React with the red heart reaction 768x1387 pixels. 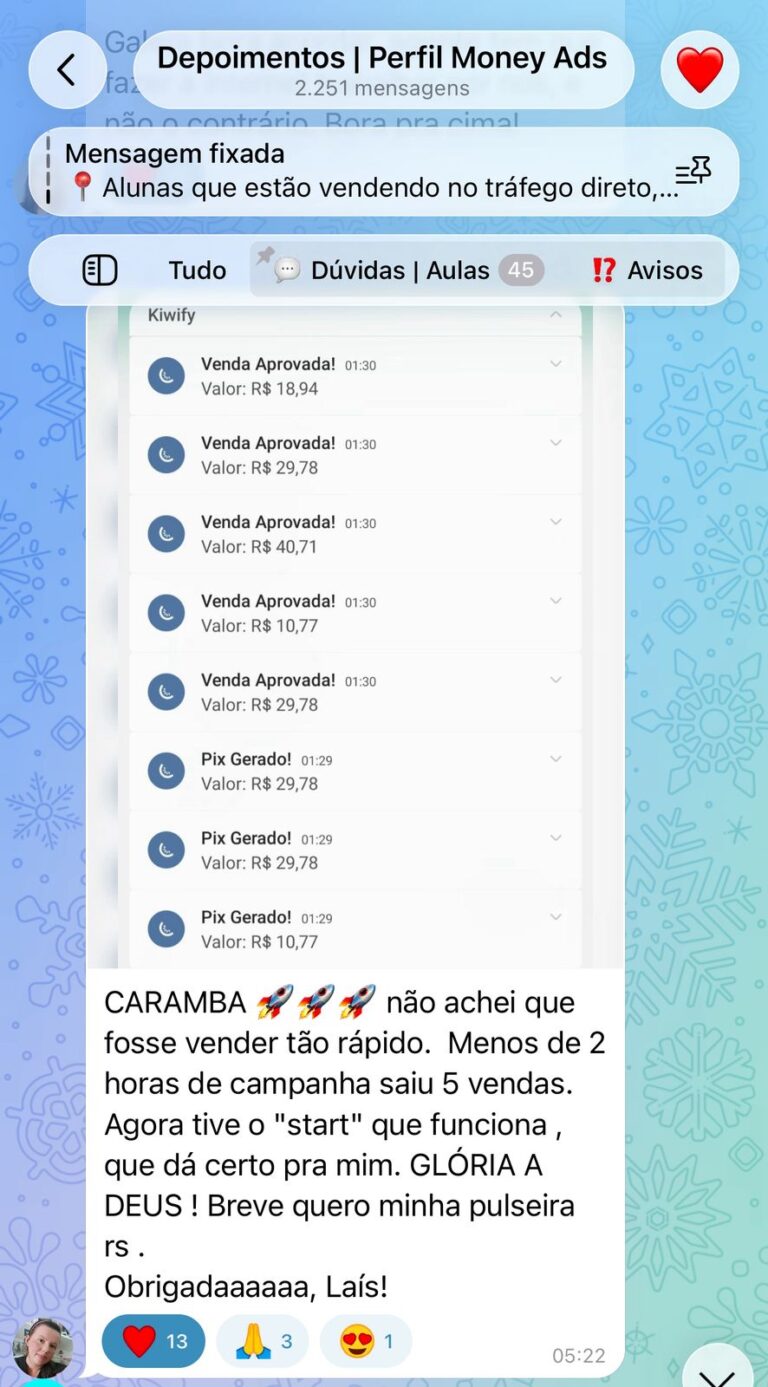pos(153,1341)
